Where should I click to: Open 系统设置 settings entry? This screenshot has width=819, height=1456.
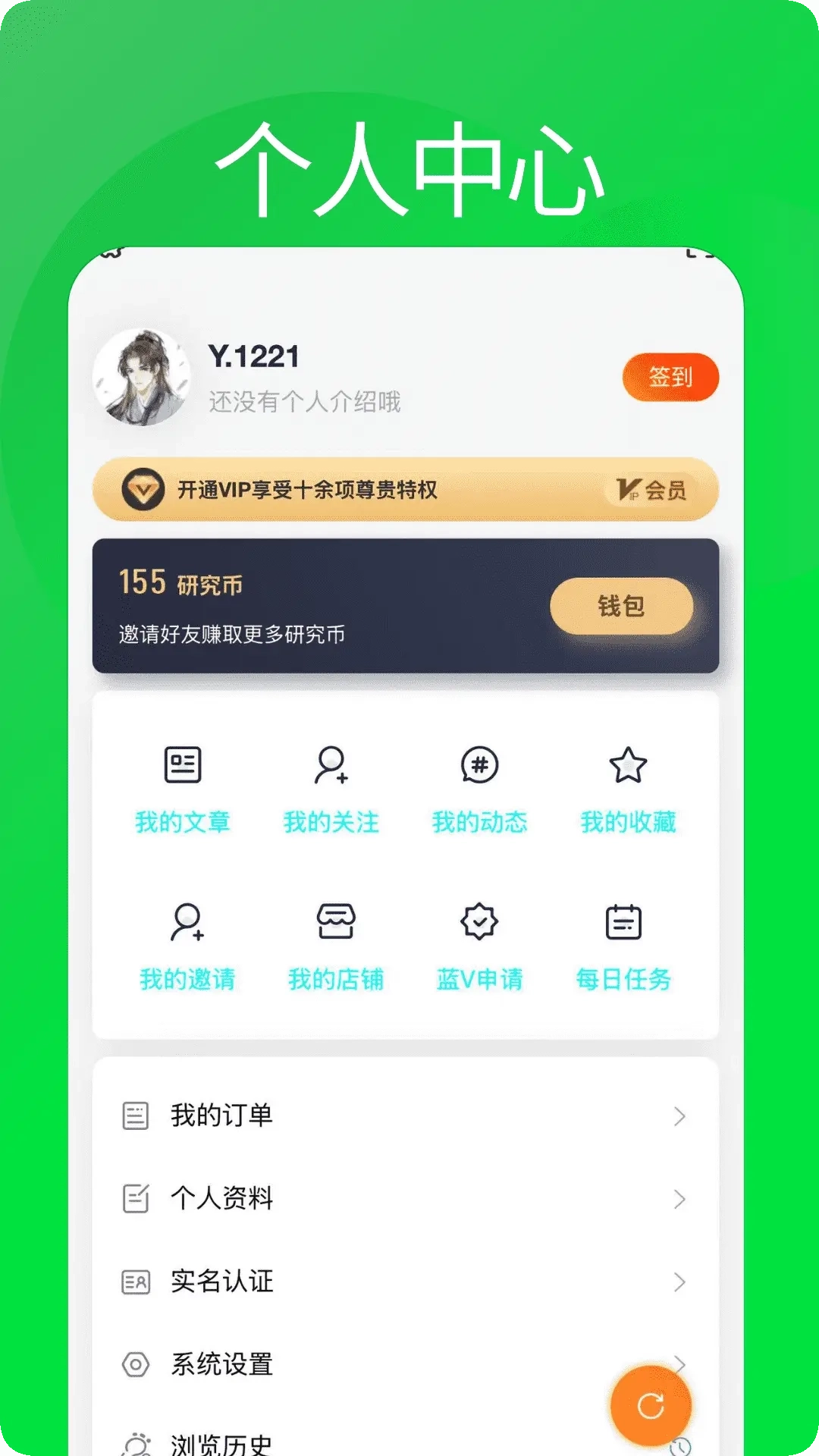click(x=221, y=1365)
